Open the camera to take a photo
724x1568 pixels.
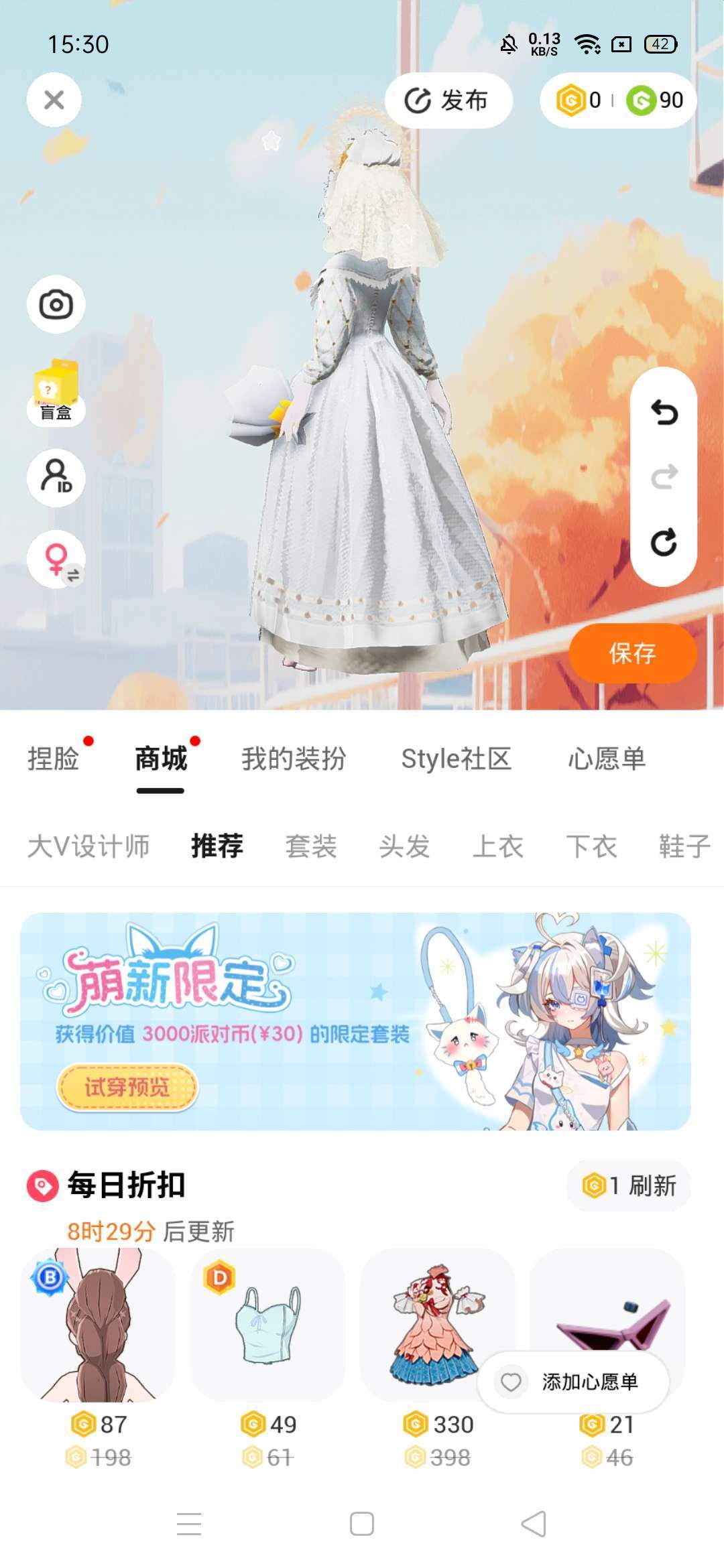pyautogui.click(x=56, y=305)
